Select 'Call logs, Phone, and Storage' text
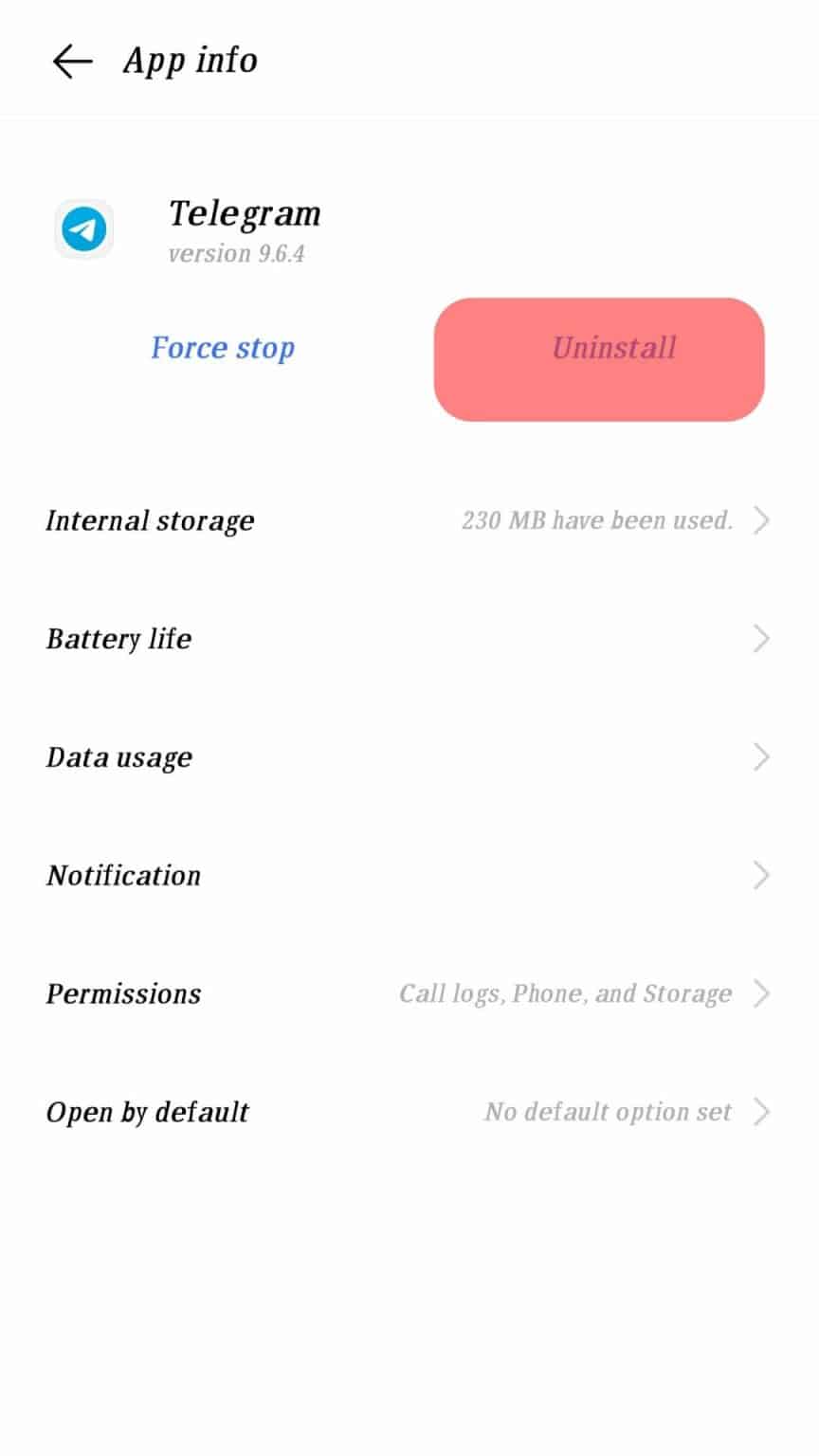 [x=564, y=993]
